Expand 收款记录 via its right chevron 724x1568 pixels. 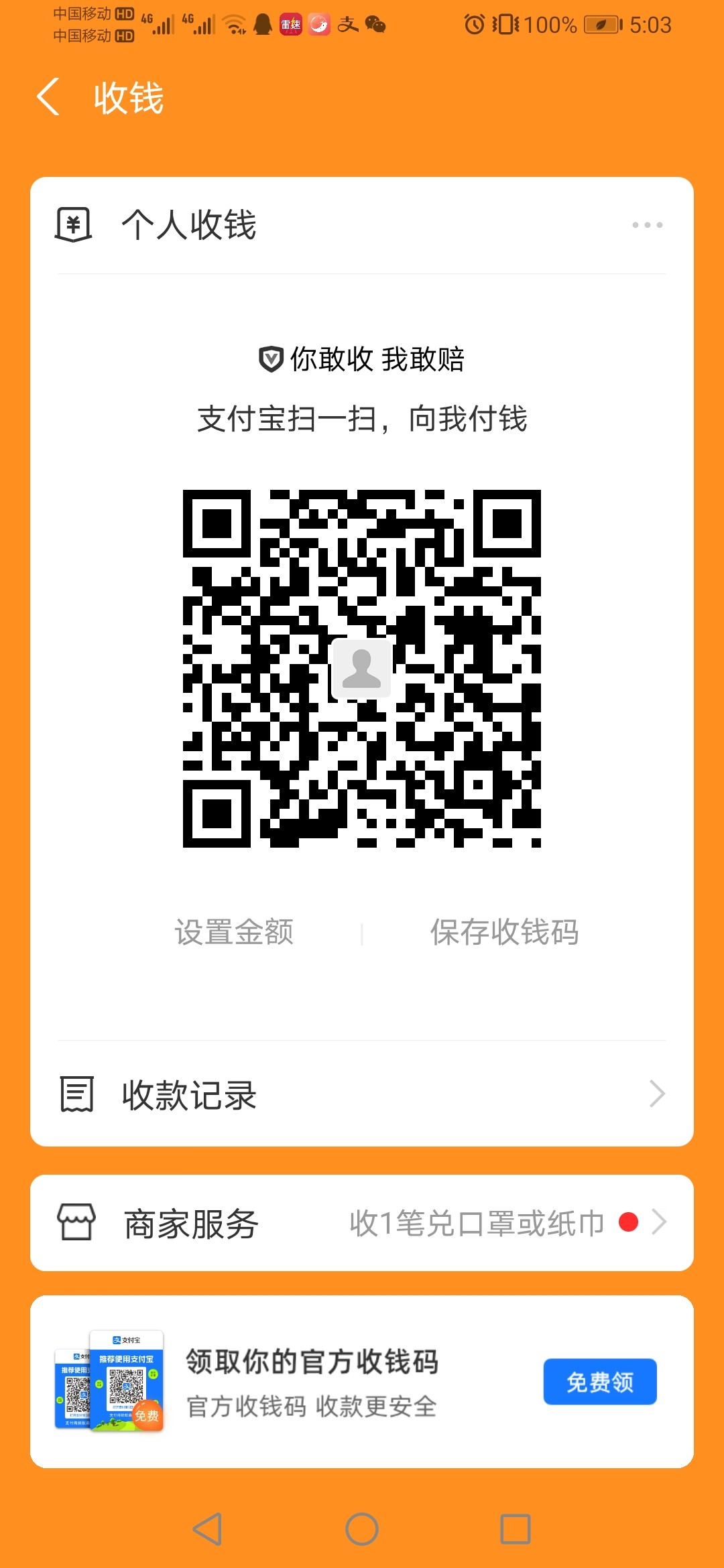(656, 1094)
